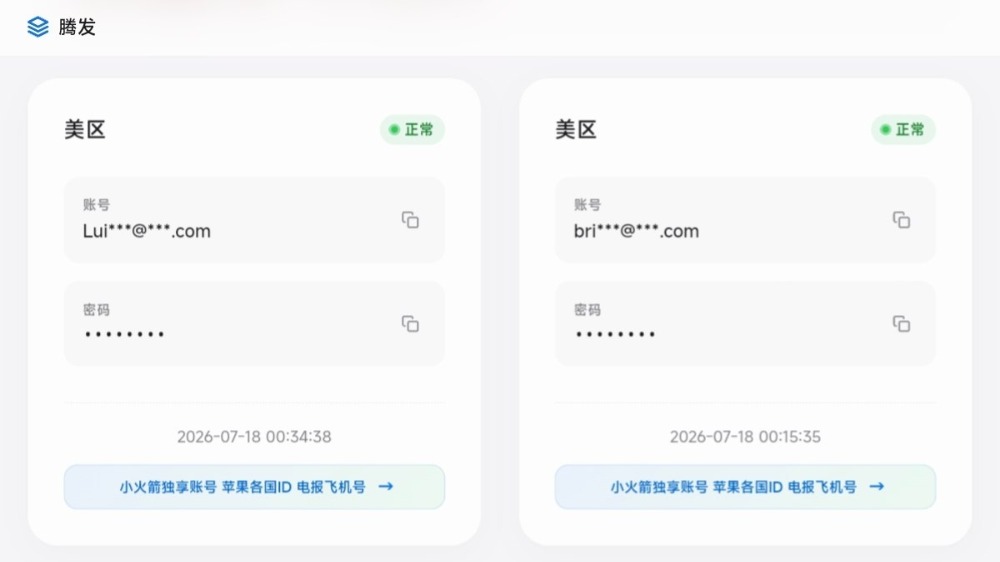Open the 腾发 home logo
Image resolution: width=1000 pixels, height=562 pixels.
pos(61,27)
